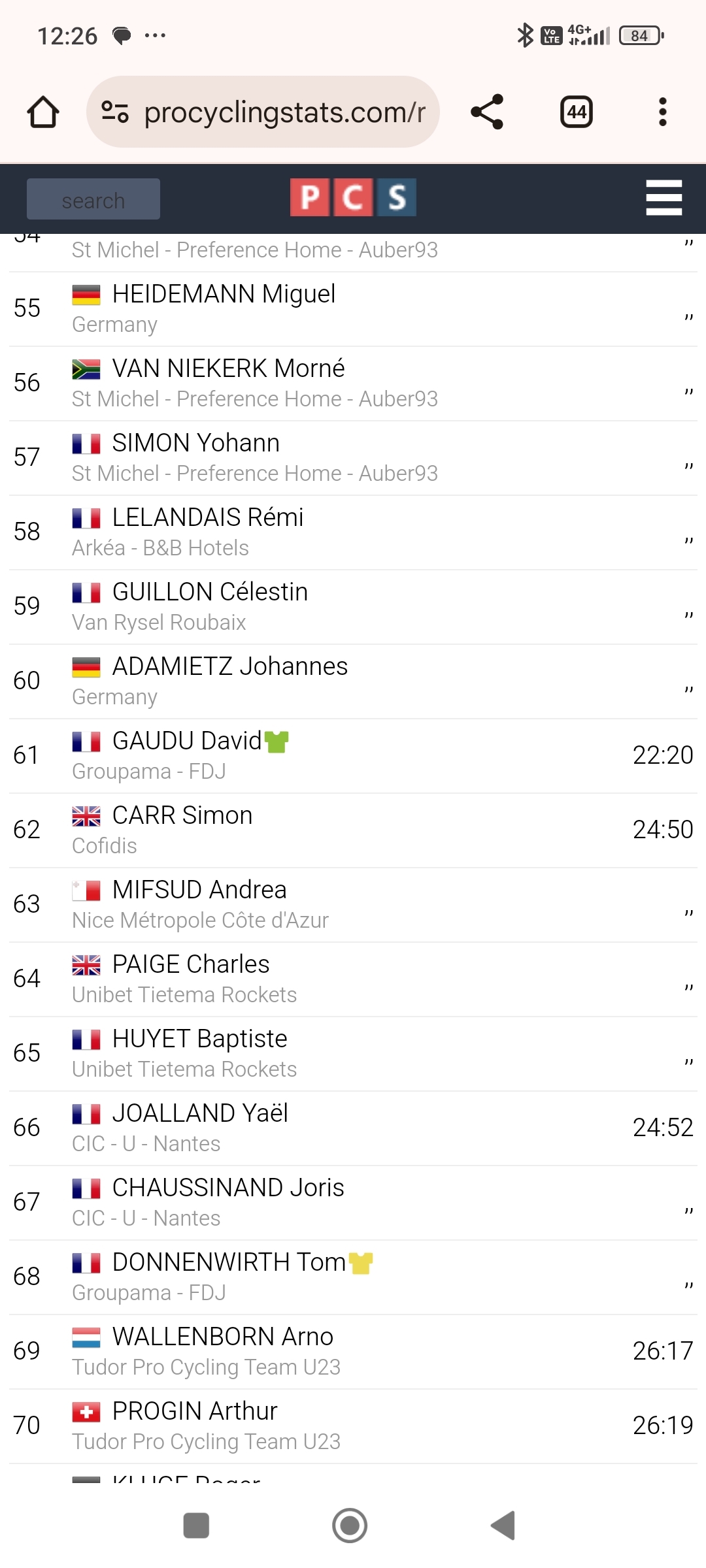View WALLENBORN Arno's profile
Screen dimensions: 706x1568
tap(223, 1337)
